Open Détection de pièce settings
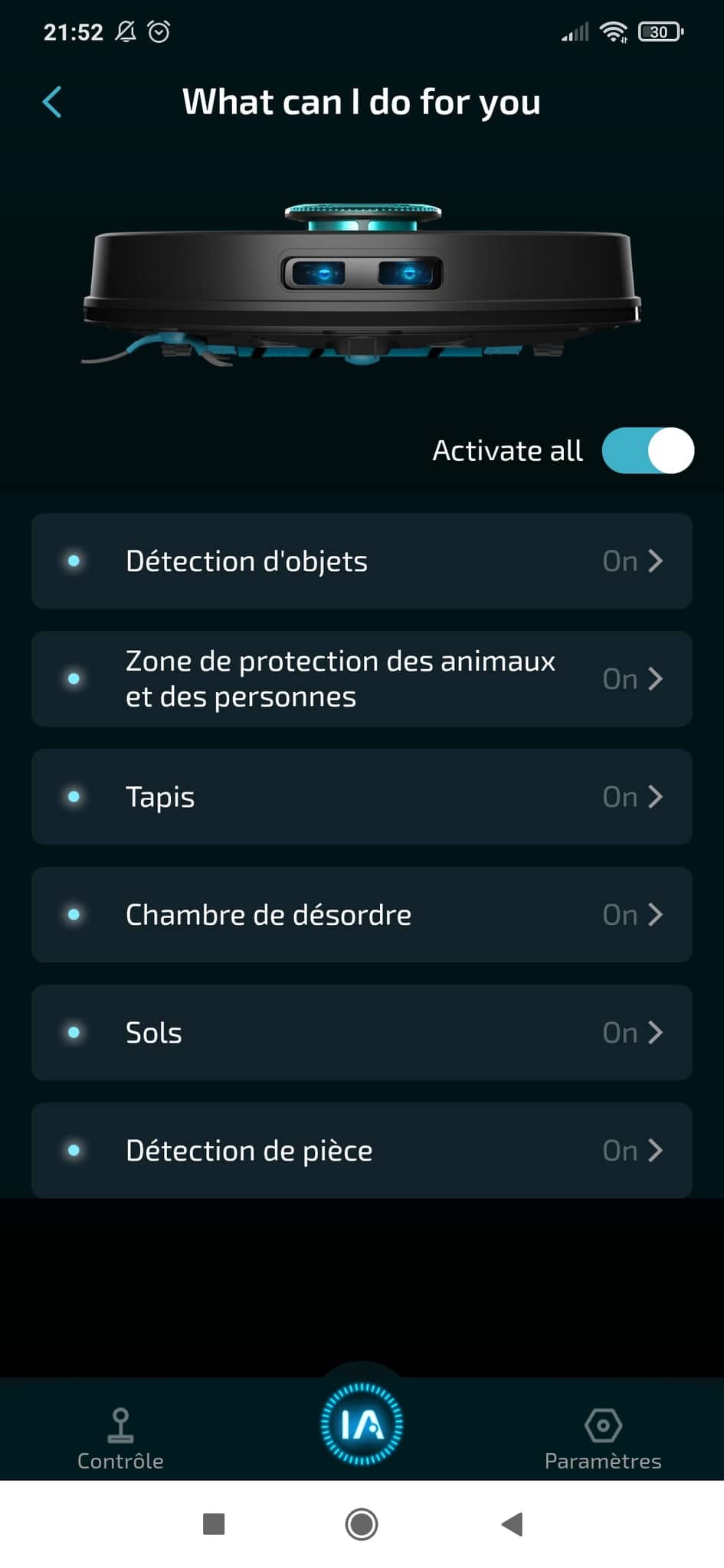 [x=362, y=1151]
